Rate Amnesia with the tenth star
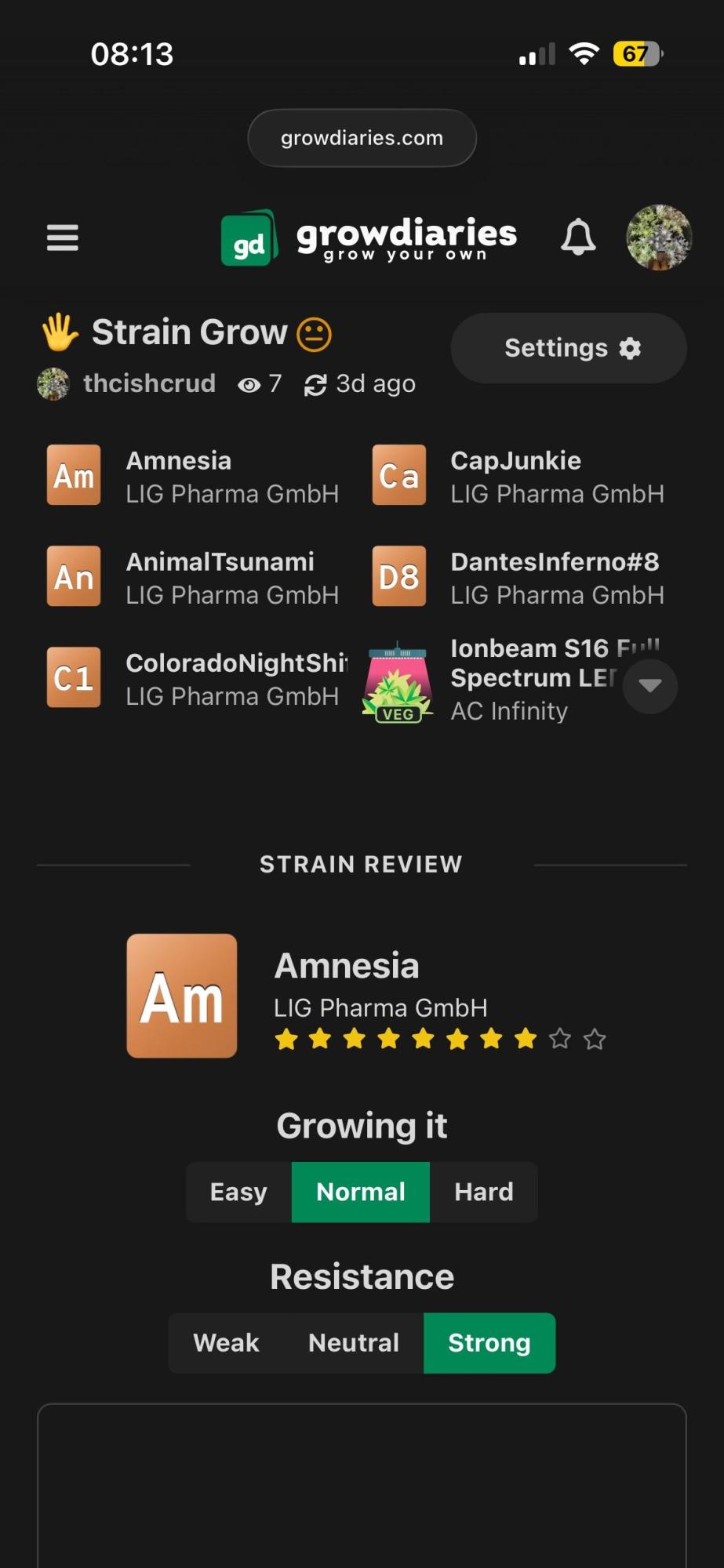The width and height of the screenshot is (724, 1568). pos(595,1040)
